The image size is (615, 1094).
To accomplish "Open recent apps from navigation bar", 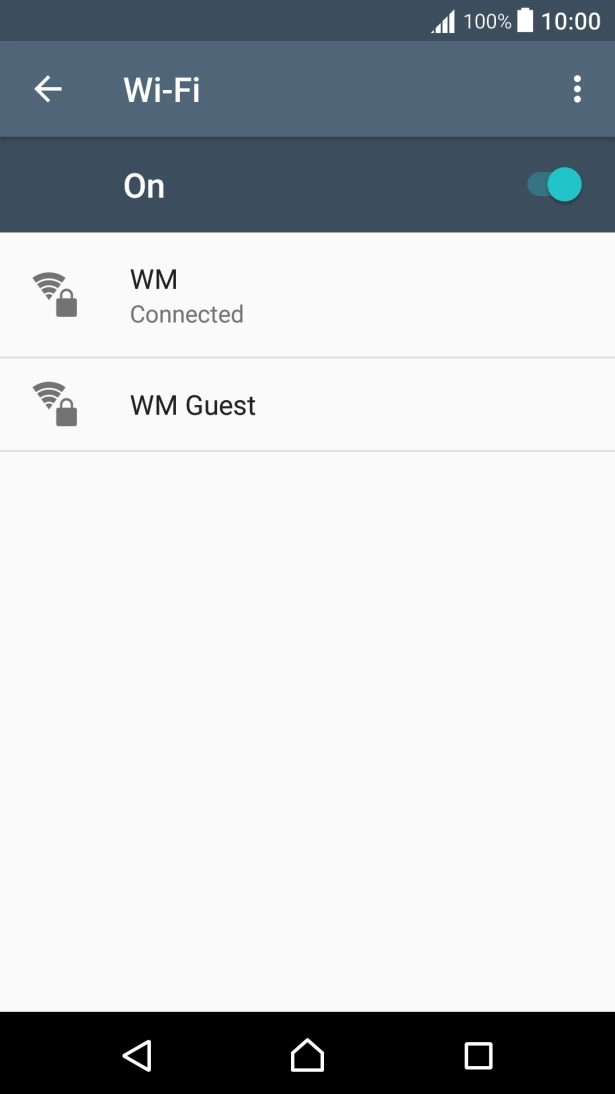I will click(x=478, y=1056).
